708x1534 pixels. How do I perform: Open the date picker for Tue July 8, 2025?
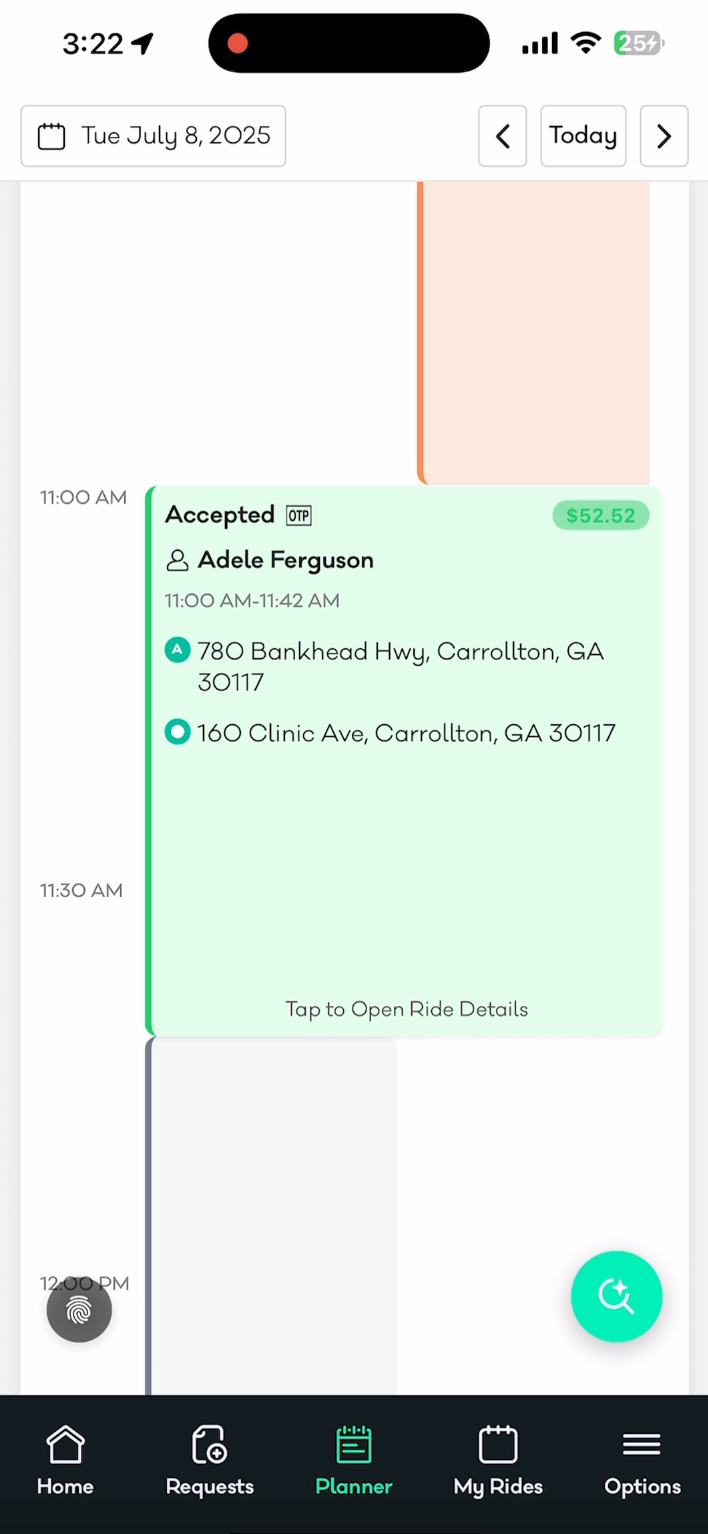pos(153,136)
